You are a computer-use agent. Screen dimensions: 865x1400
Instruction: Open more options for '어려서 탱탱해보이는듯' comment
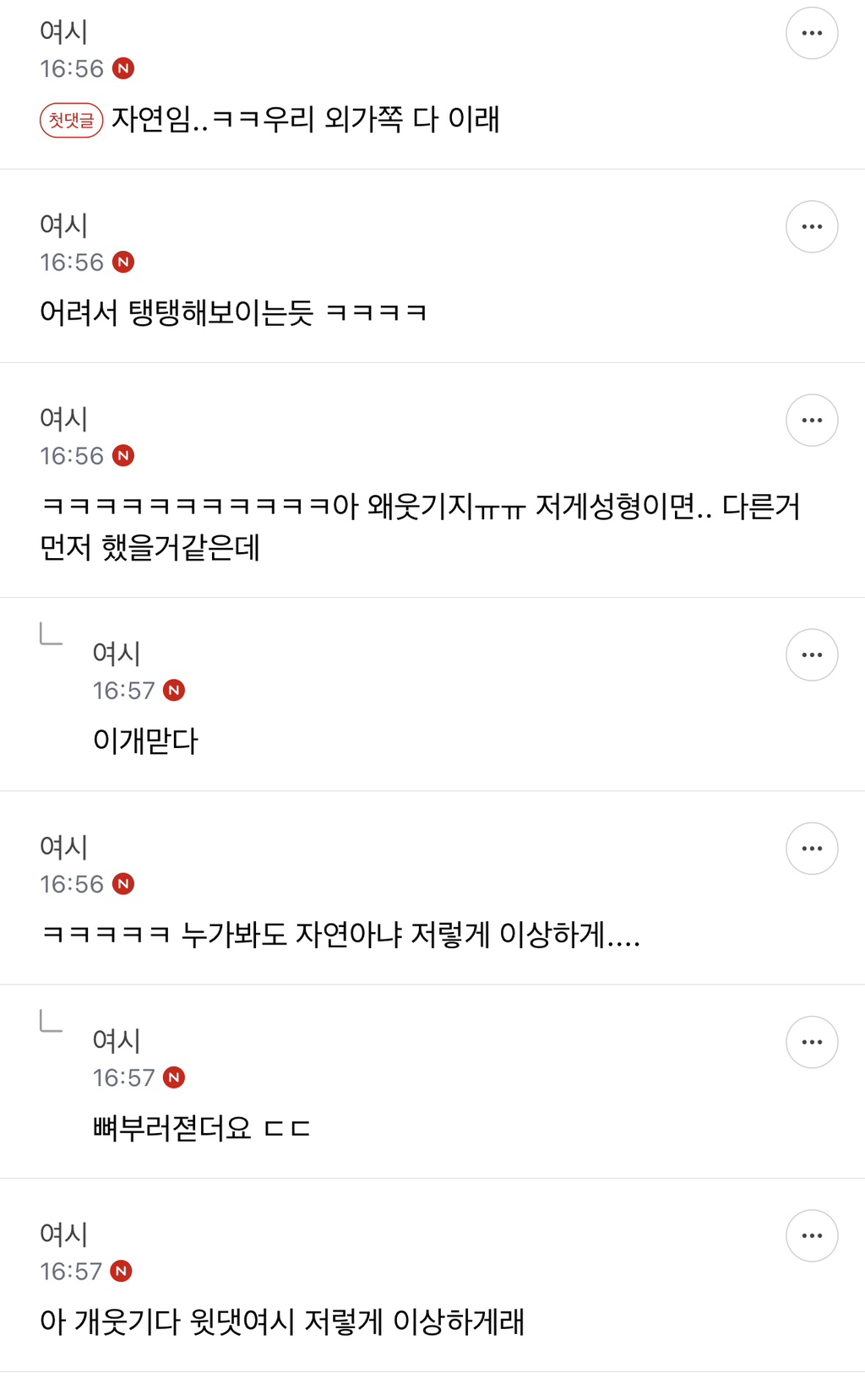(812, 226)
